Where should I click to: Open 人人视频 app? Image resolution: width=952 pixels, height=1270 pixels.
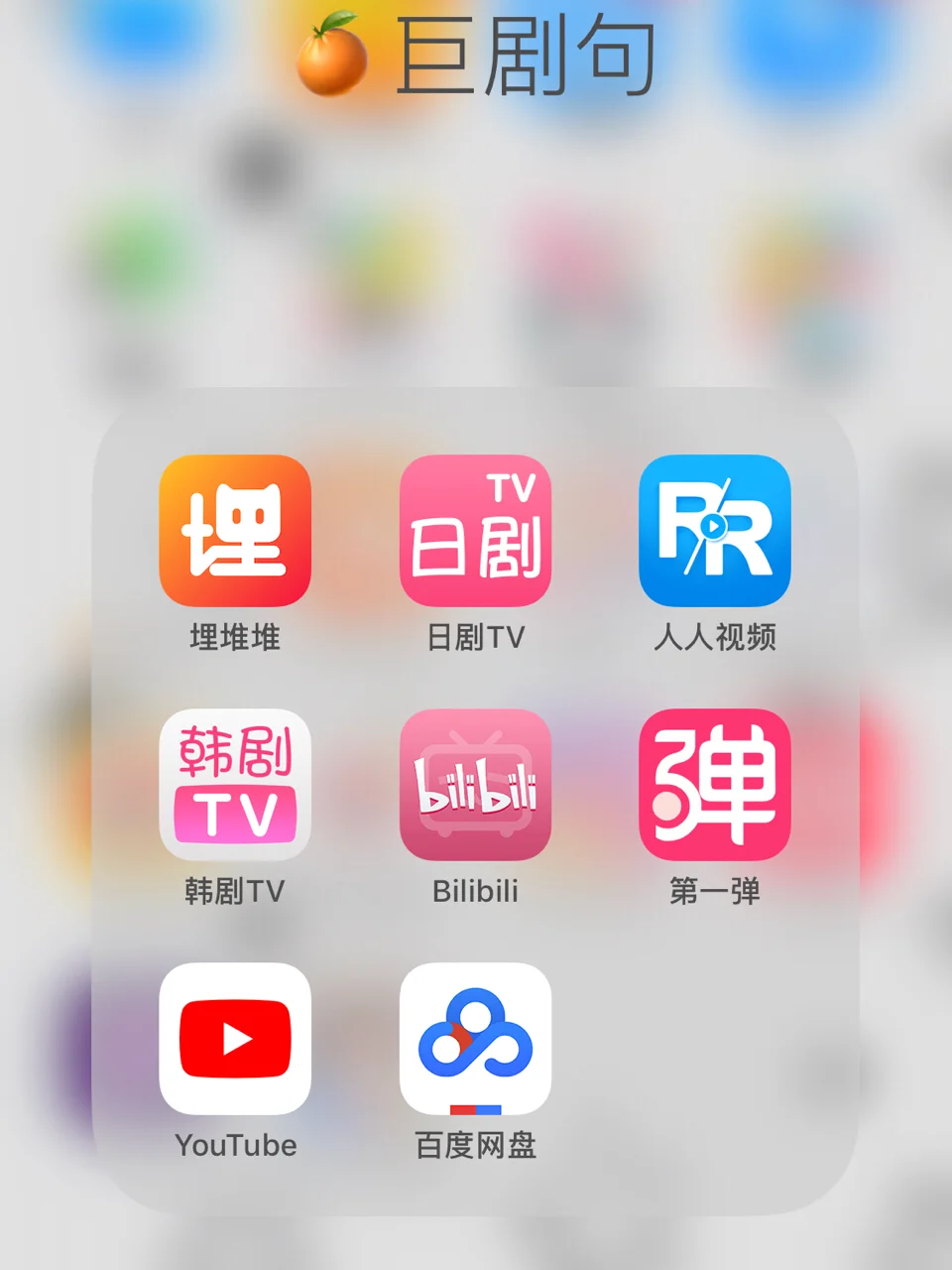coord(714,531)
